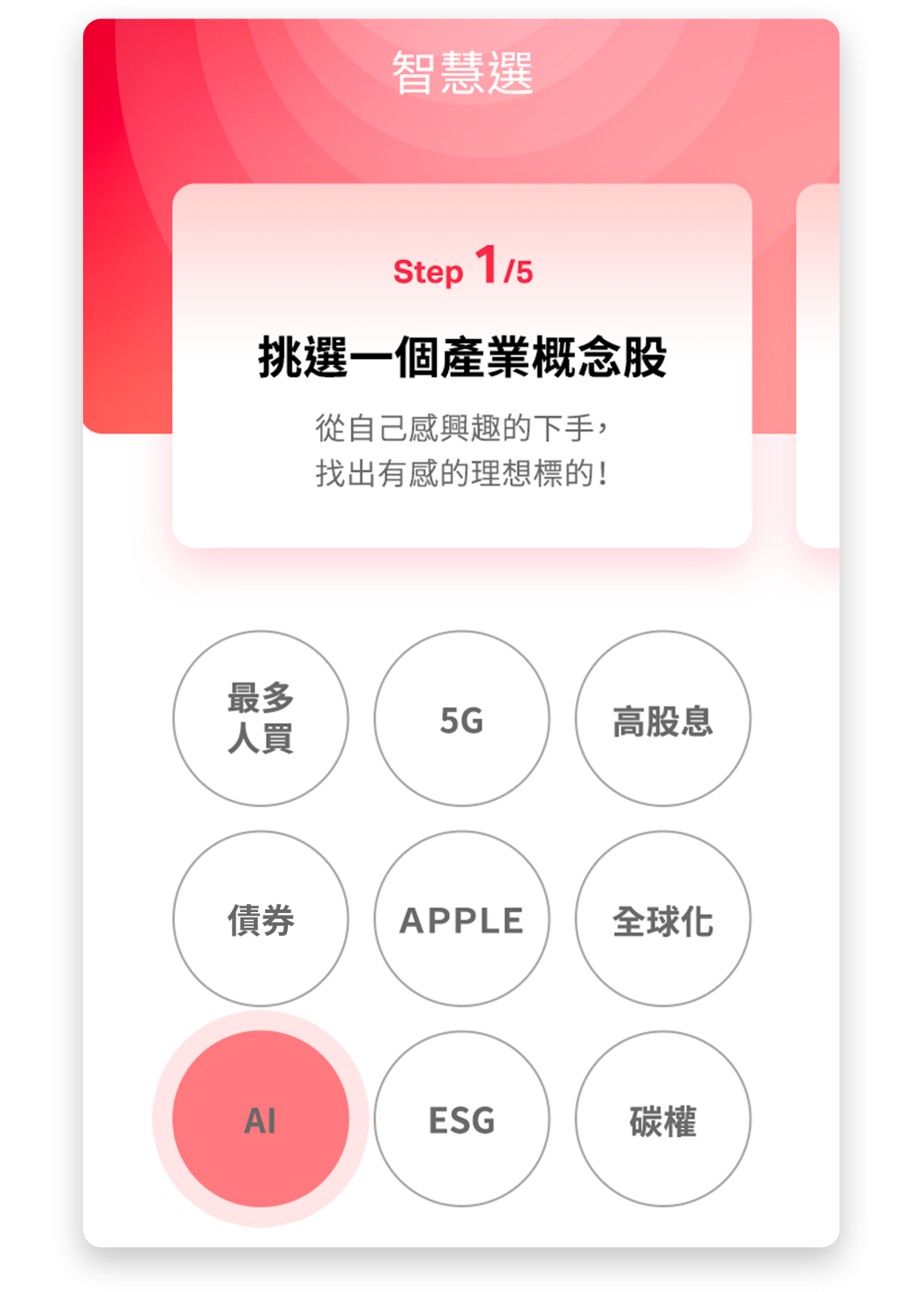Choose the 5G concept circle
The image size is (924, 1292).
pos(462,719)
